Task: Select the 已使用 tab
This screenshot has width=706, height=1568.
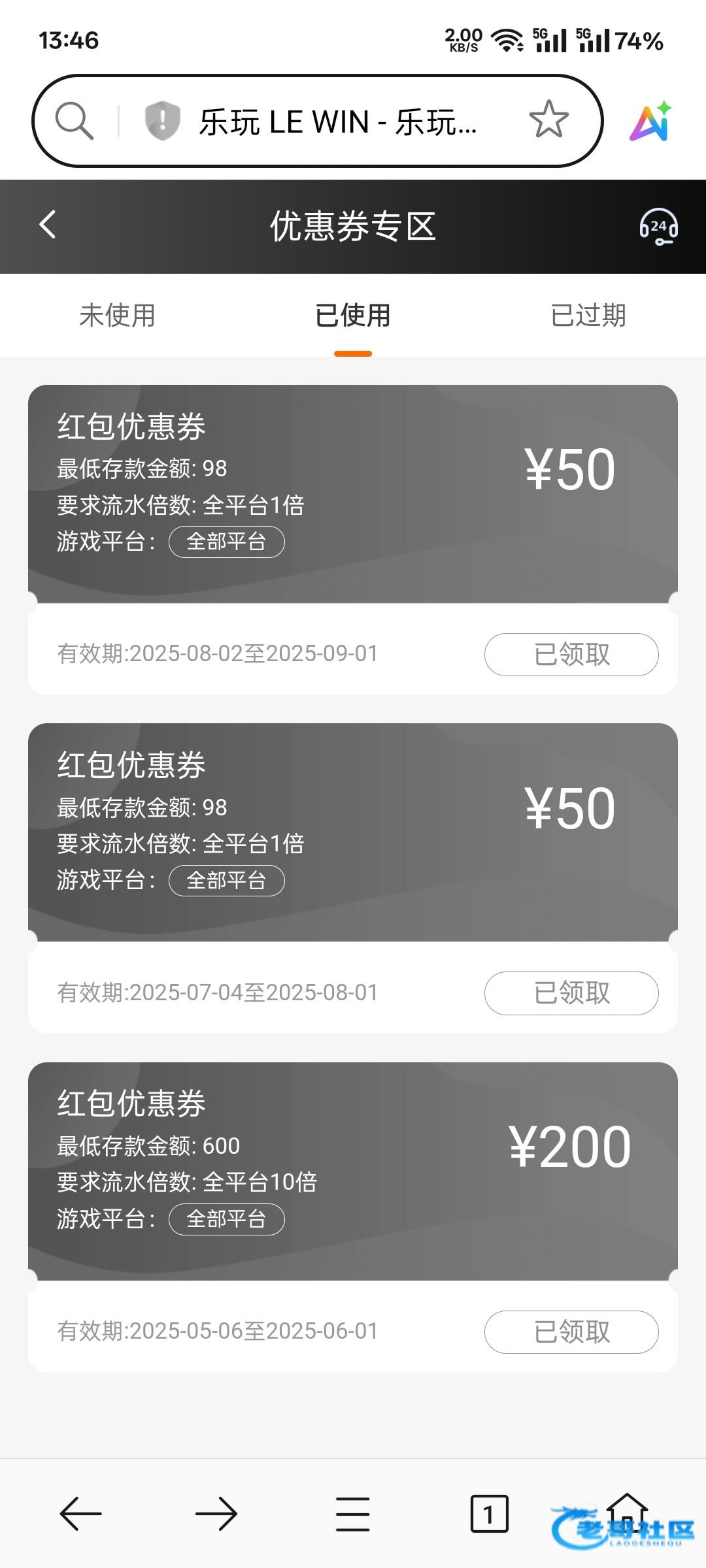Action: [x=353, y=316]
